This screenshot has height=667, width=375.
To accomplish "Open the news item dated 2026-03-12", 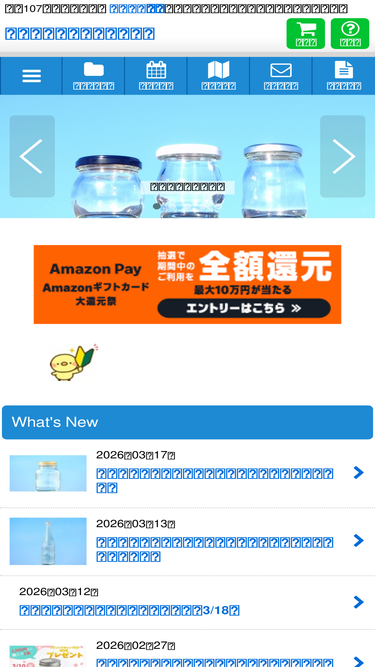I will tap(188, 602).
